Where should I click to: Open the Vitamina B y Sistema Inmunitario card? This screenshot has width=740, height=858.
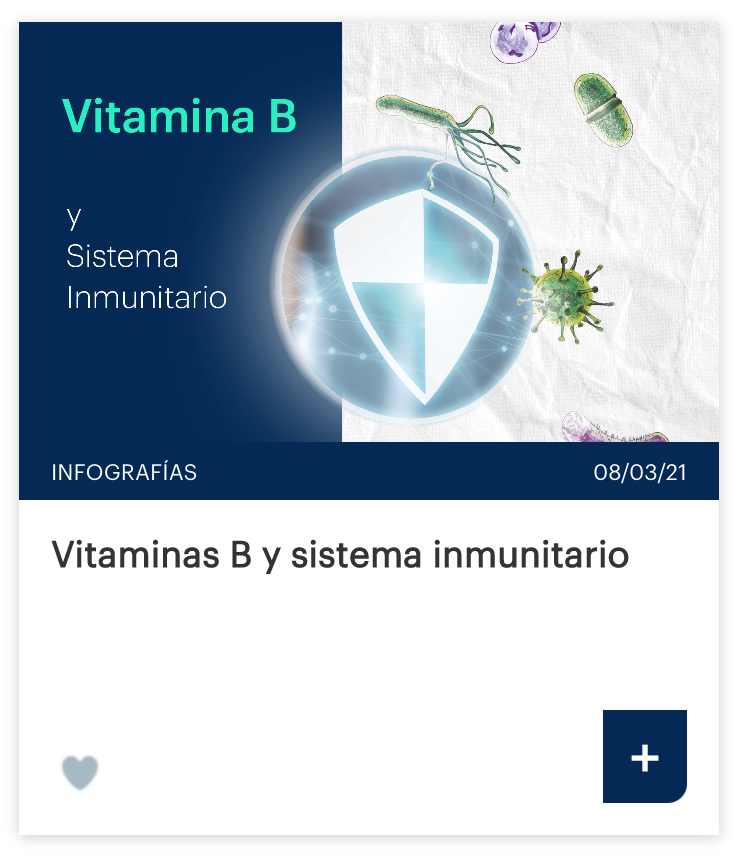[340, 556]
